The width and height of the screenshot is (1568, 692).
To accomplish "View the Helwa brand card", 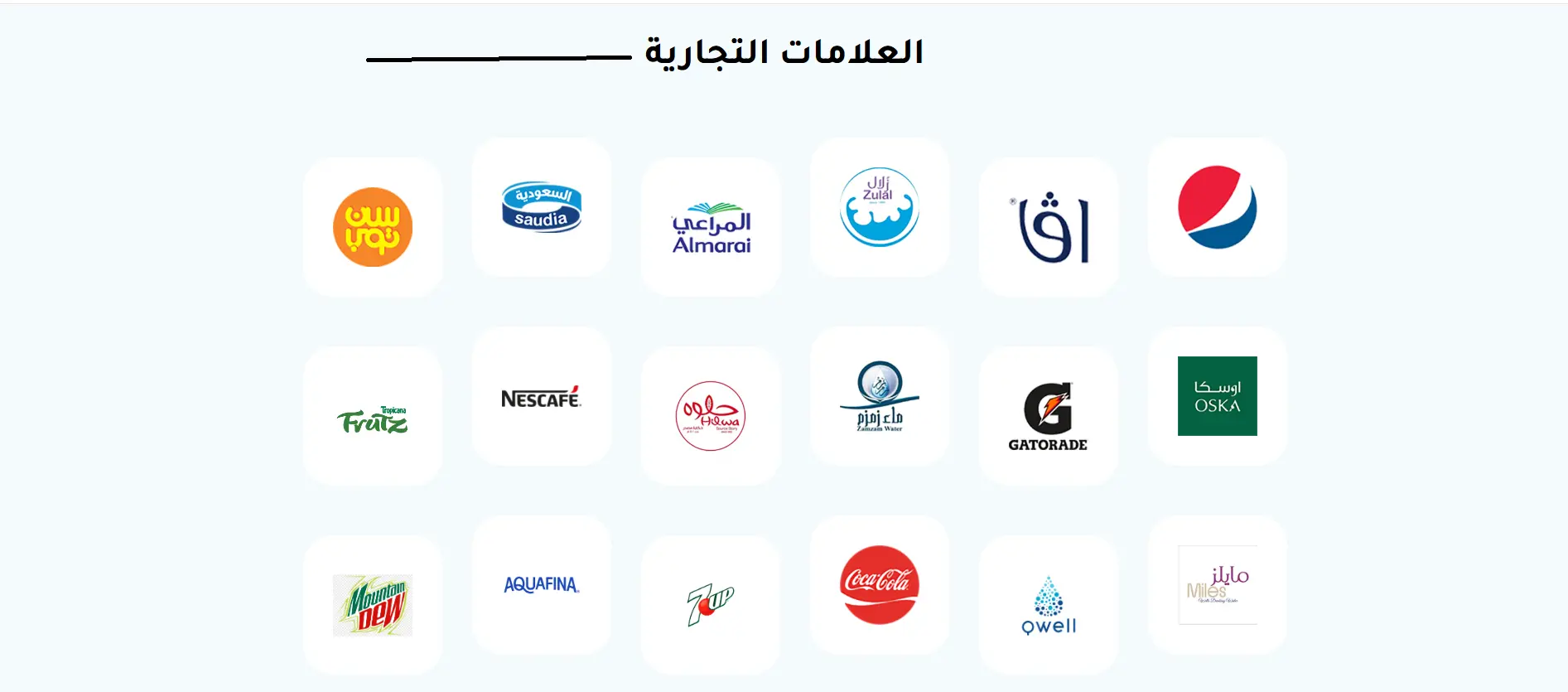I will point(711,416).
